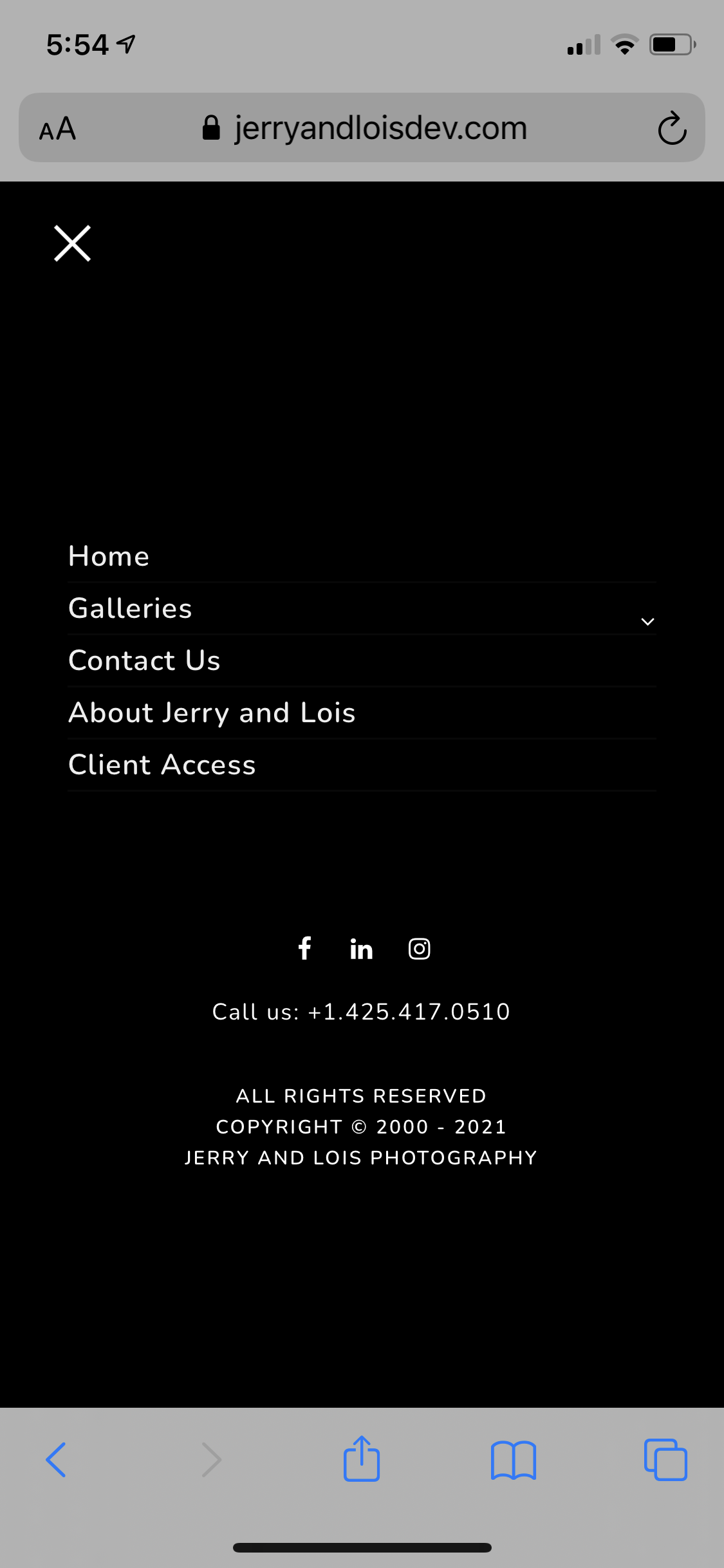Close the navigation menu
Screen dimensions: 724x1568
tap(72, 243)
